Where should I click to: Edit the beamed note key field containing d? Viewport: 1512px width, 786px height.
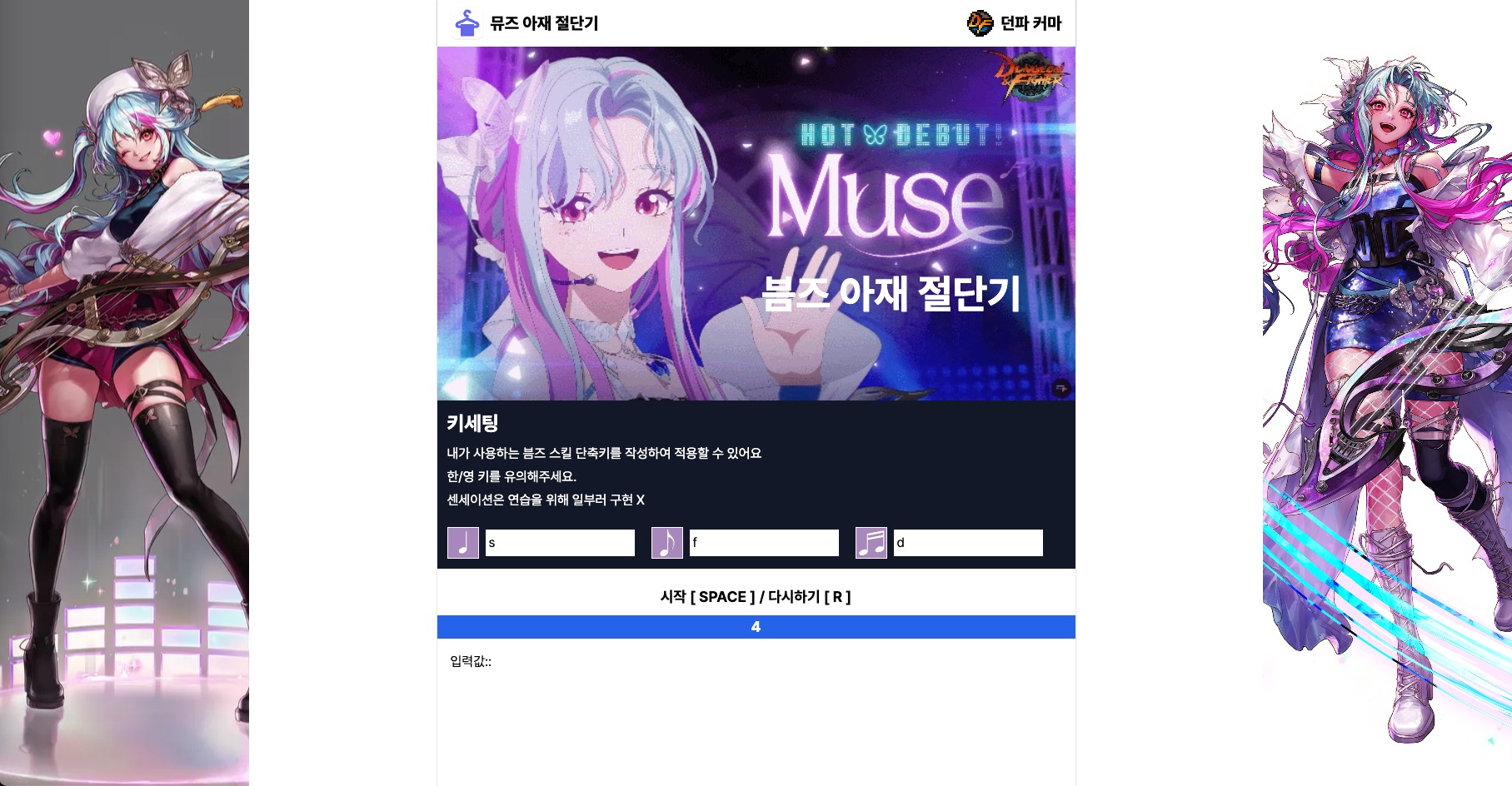(x=967, y=543)
